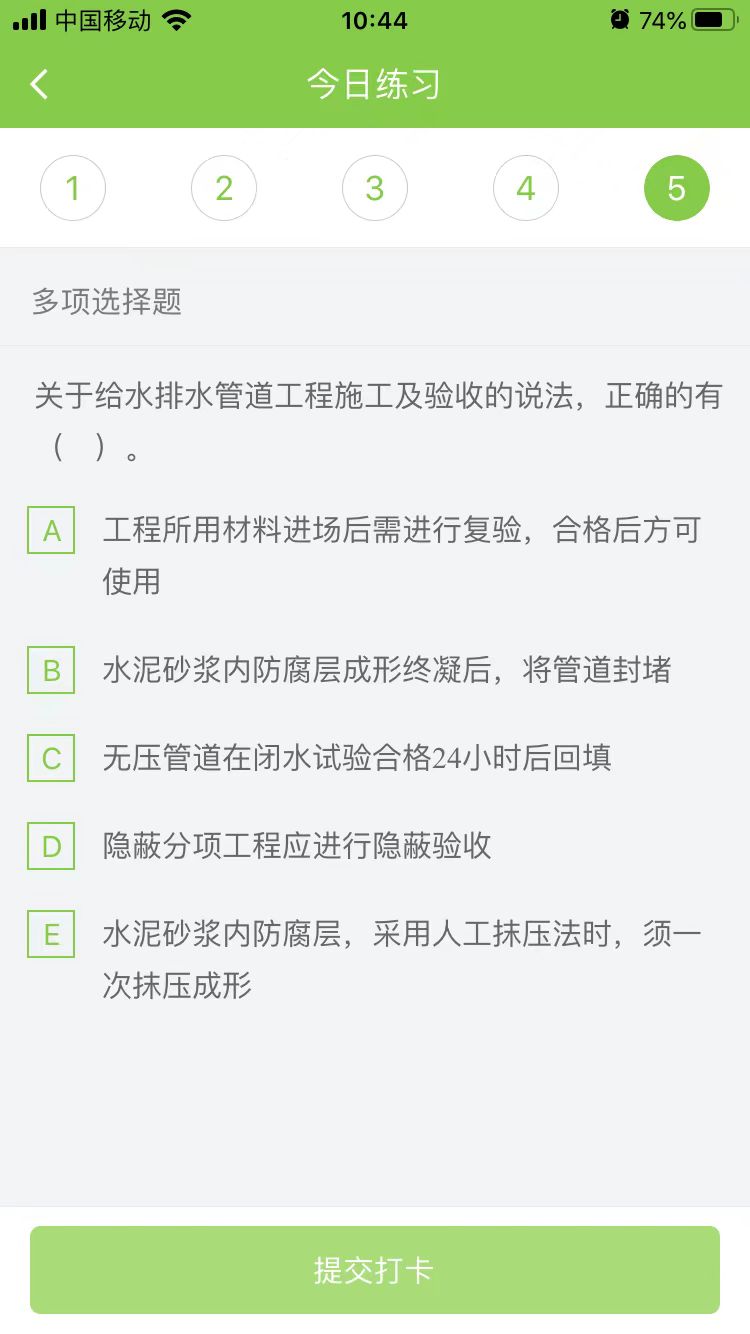Submit answers with 提交打卡 button
This screenshot has width=750, height=1334.
pos(375,1270)
